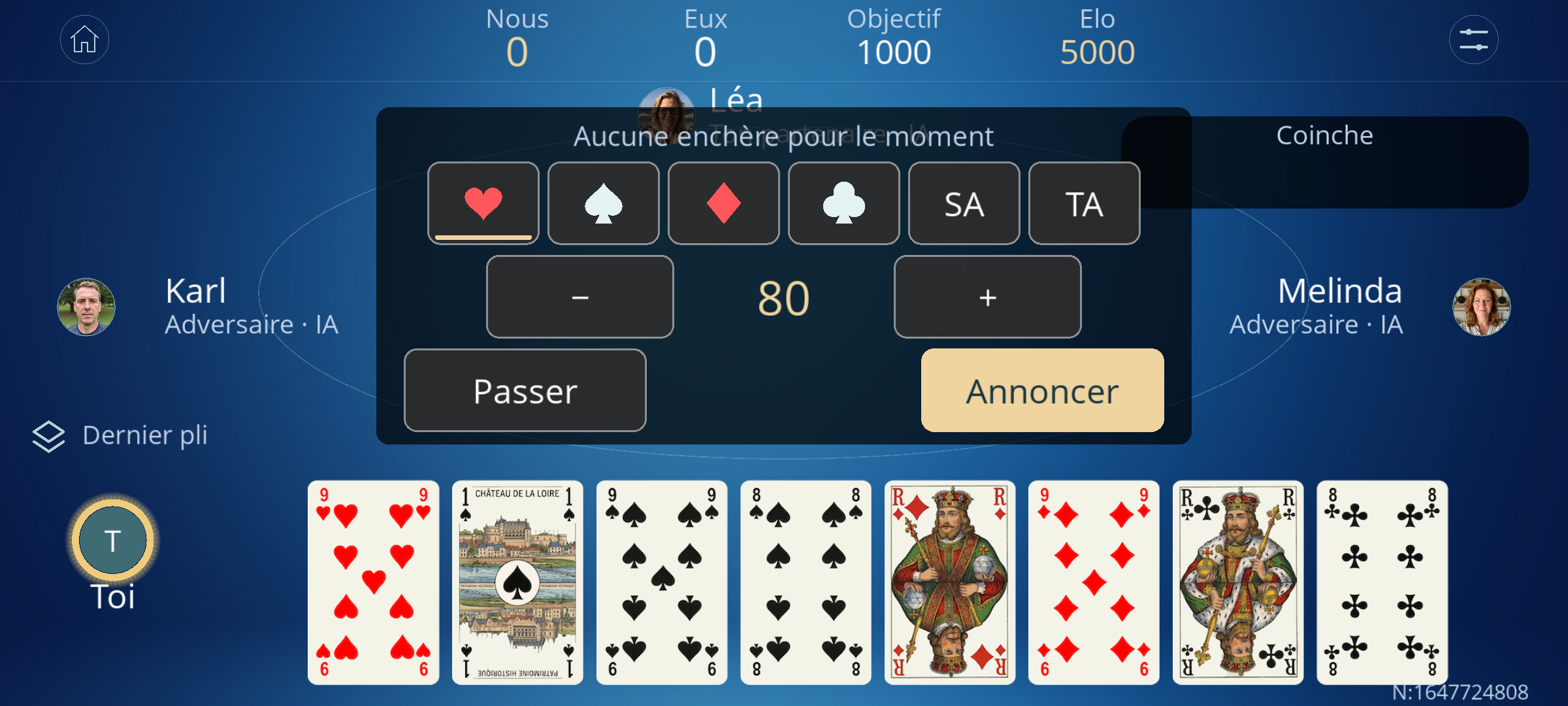Choose clubs as trump suit
Viewport: 1568px width, 706px height.
point(844,203)
